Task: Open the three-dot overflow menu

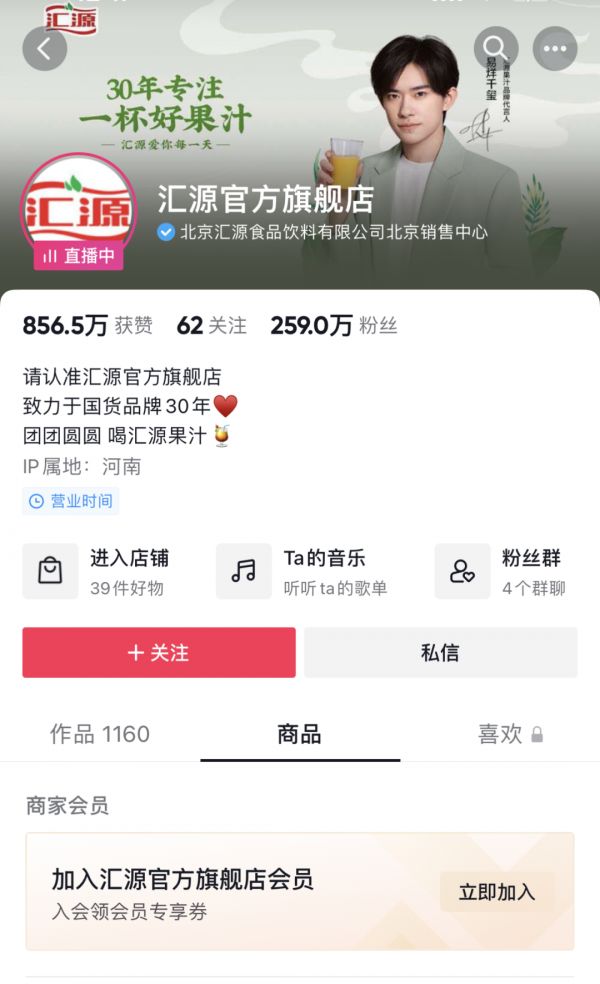Action: [555, 48]
